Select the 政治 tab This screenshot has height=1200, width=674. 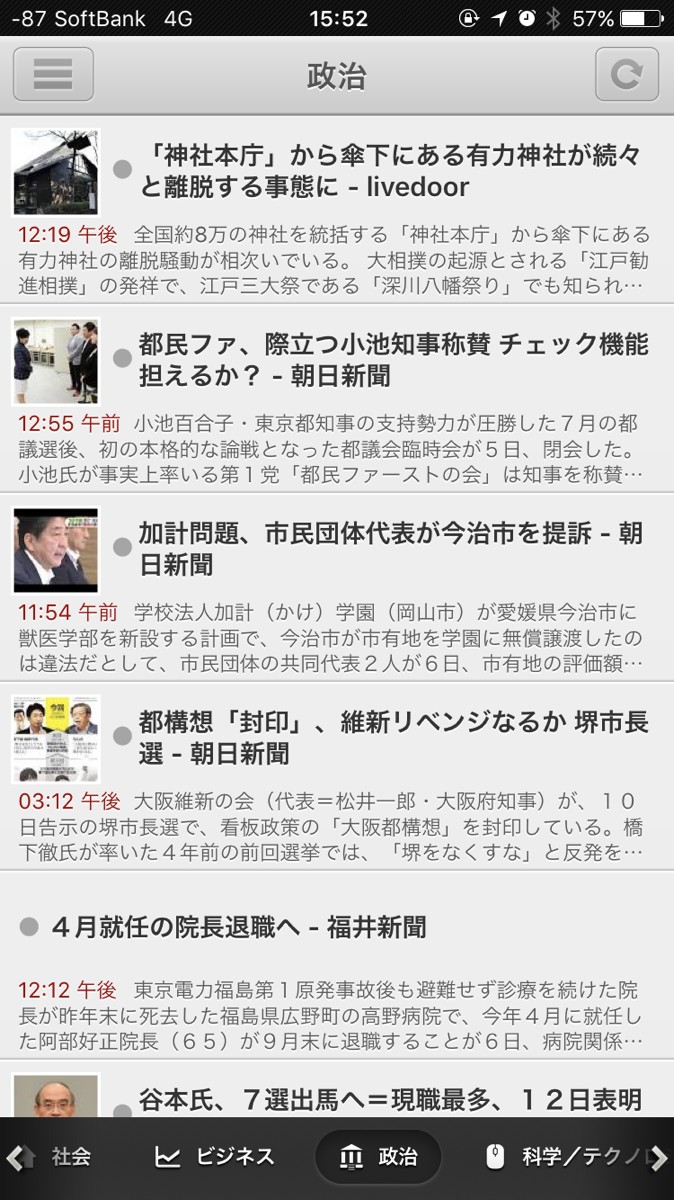[378, 1158]
